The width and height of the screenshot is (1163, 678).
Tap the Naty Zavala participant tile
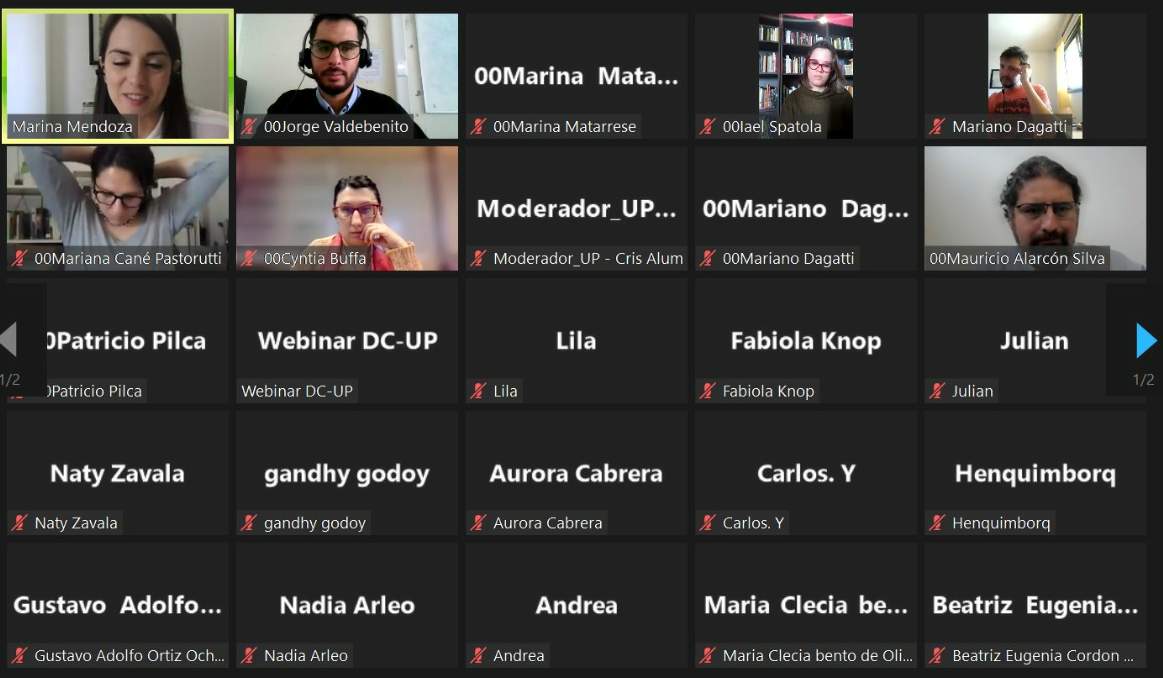118,473
